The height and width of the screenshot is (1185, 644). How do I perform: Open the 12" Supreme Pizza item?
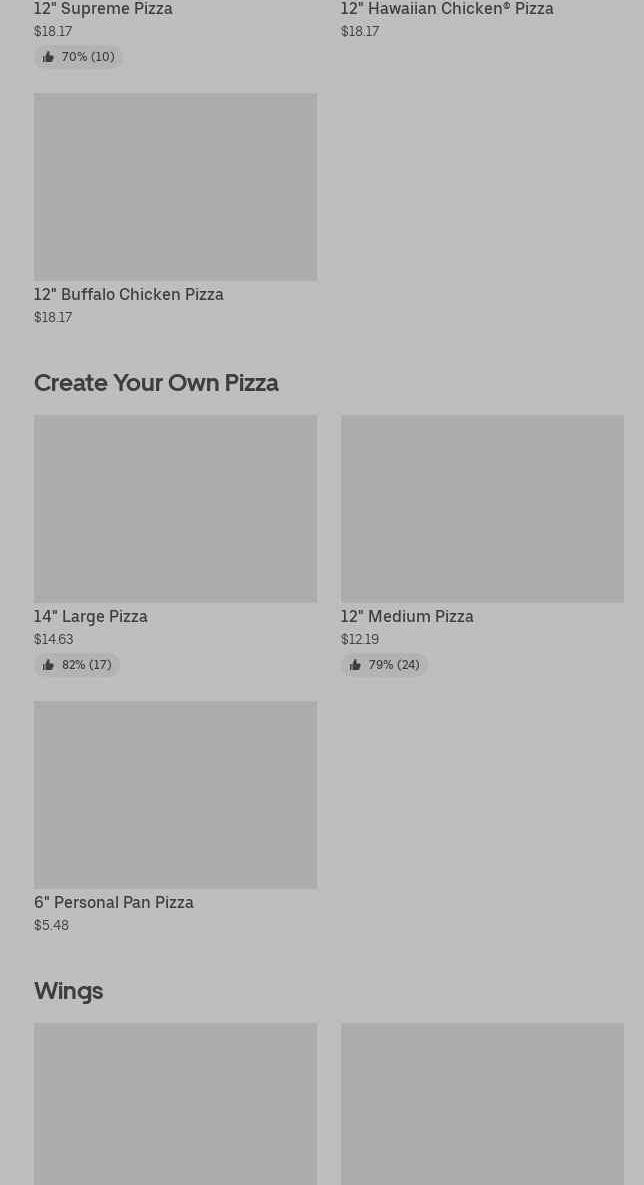point(103,10)
